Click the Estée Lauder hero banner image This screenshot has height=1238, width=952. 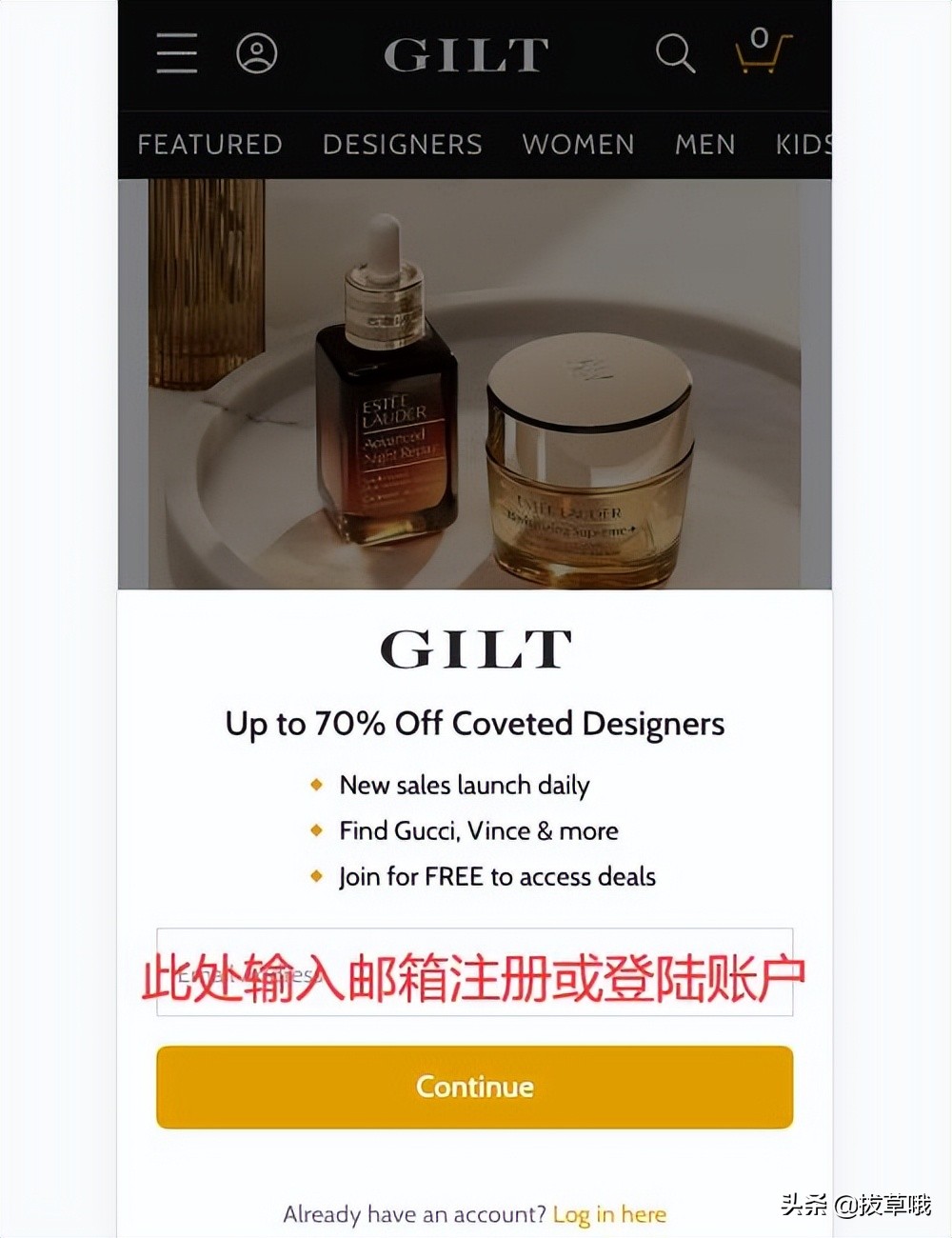click(474, 381)
